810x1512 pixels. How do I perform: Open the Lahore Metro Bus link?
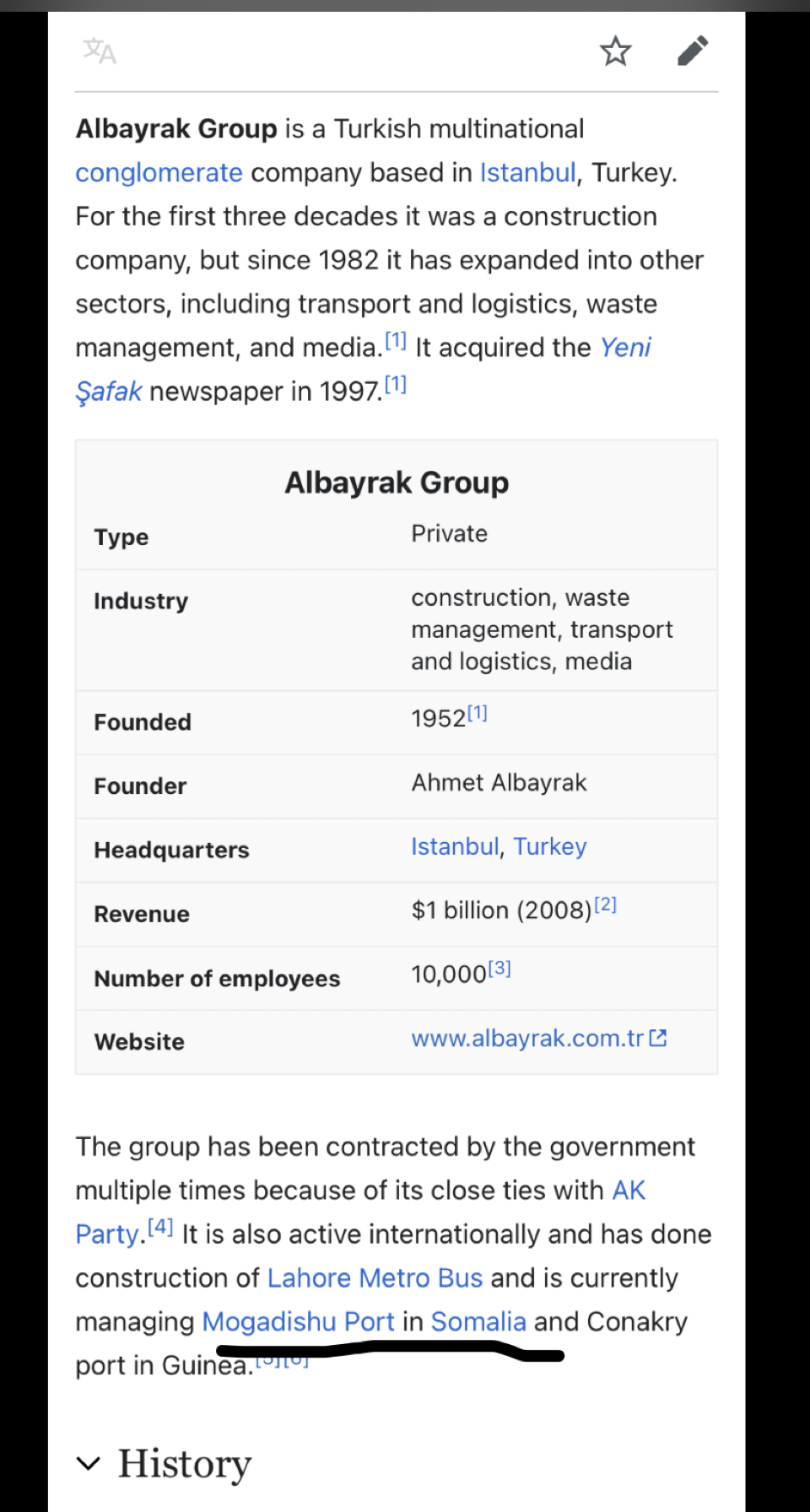(375, 1278)
